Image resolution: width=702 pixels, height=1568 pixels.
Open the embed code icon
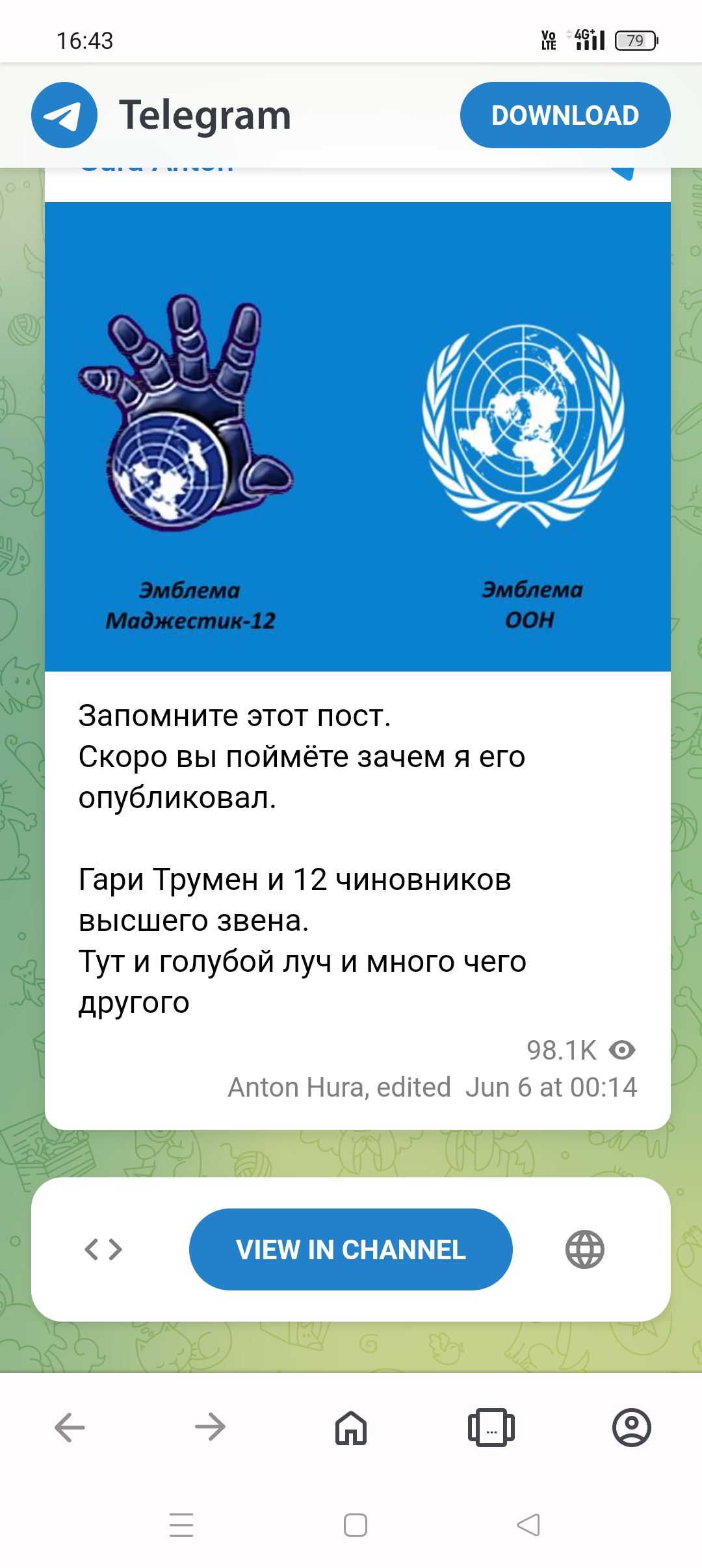pyautogui.click(x=103, y=1249)
